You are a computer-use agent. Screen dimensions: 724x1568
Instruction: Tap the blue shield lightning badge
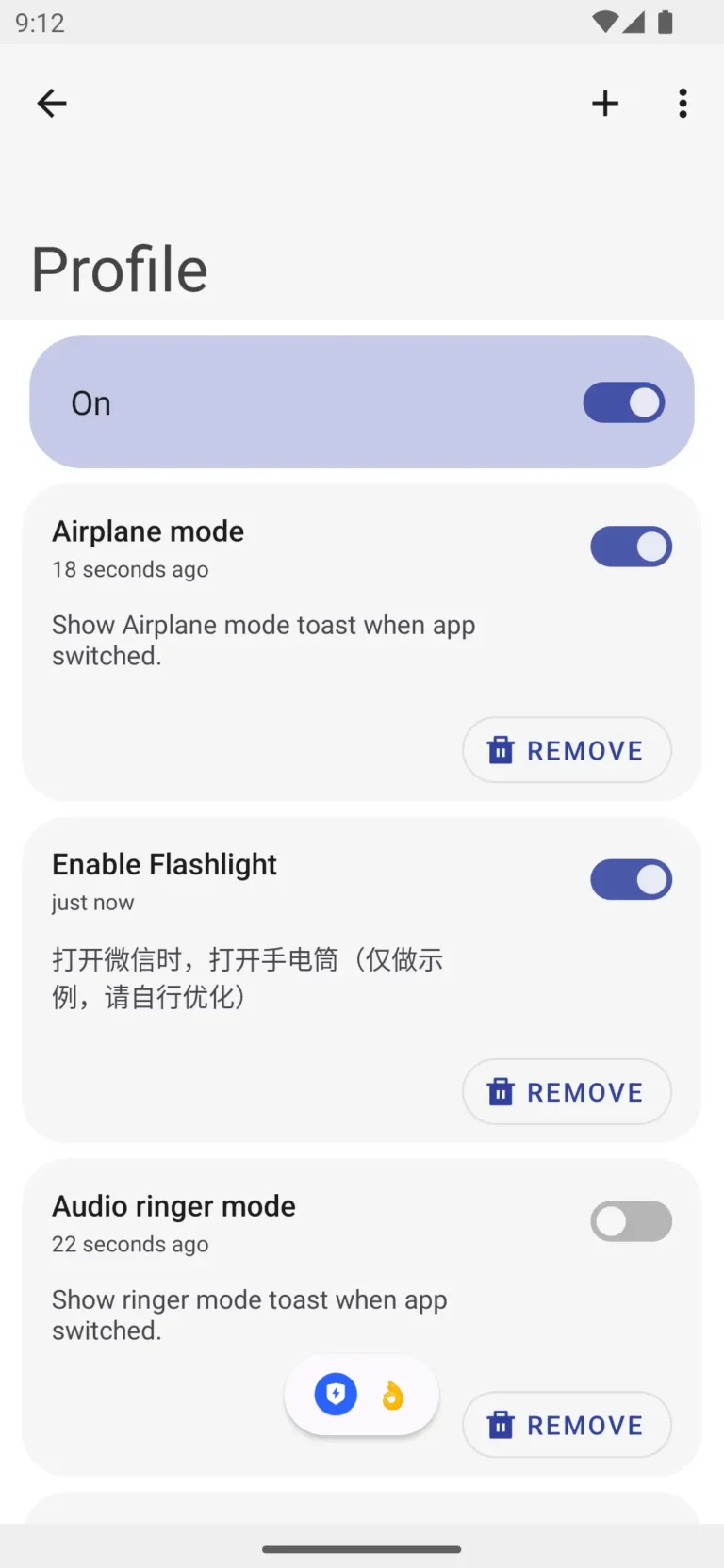[x=336, y=1395]
